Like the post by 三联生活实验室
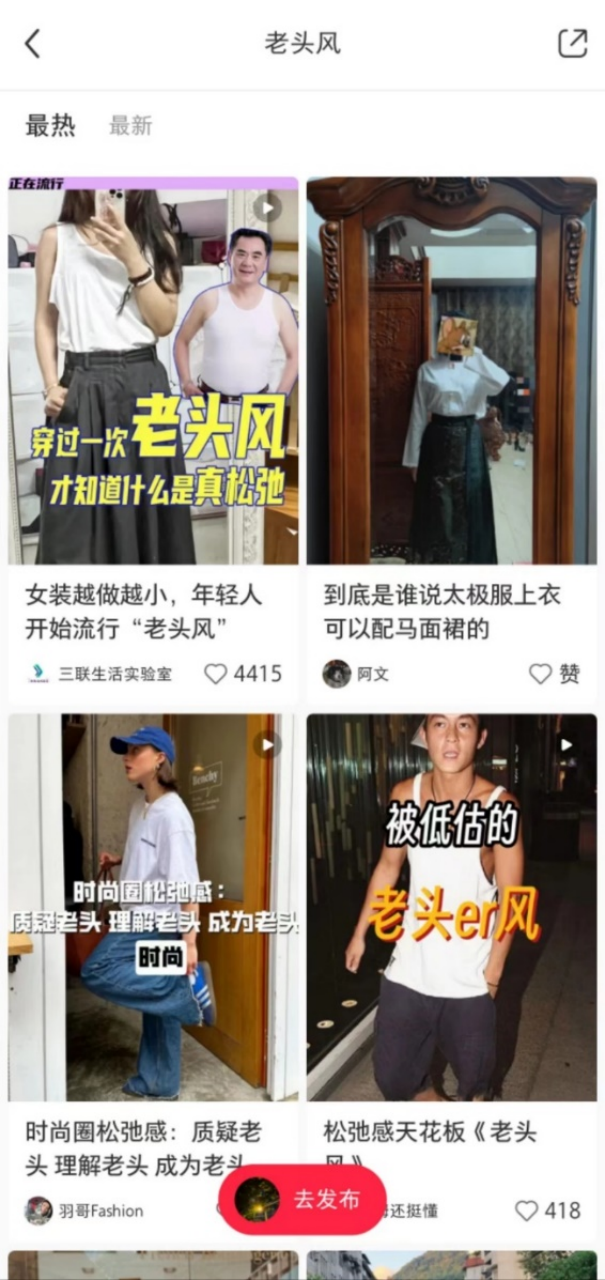Screen dimensions: 605x1280 (216, 674)
